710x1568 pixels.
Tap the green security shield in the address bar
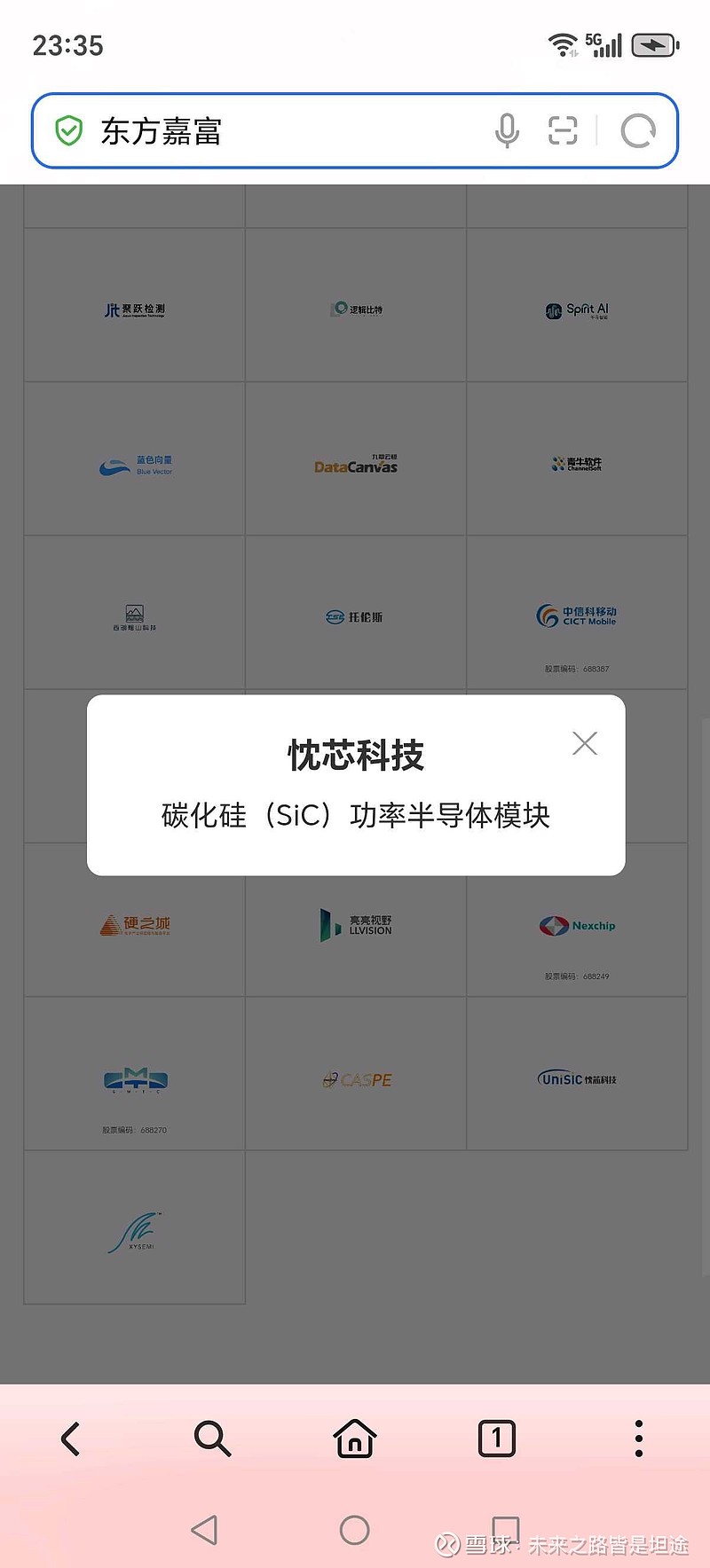coord(69,129)
